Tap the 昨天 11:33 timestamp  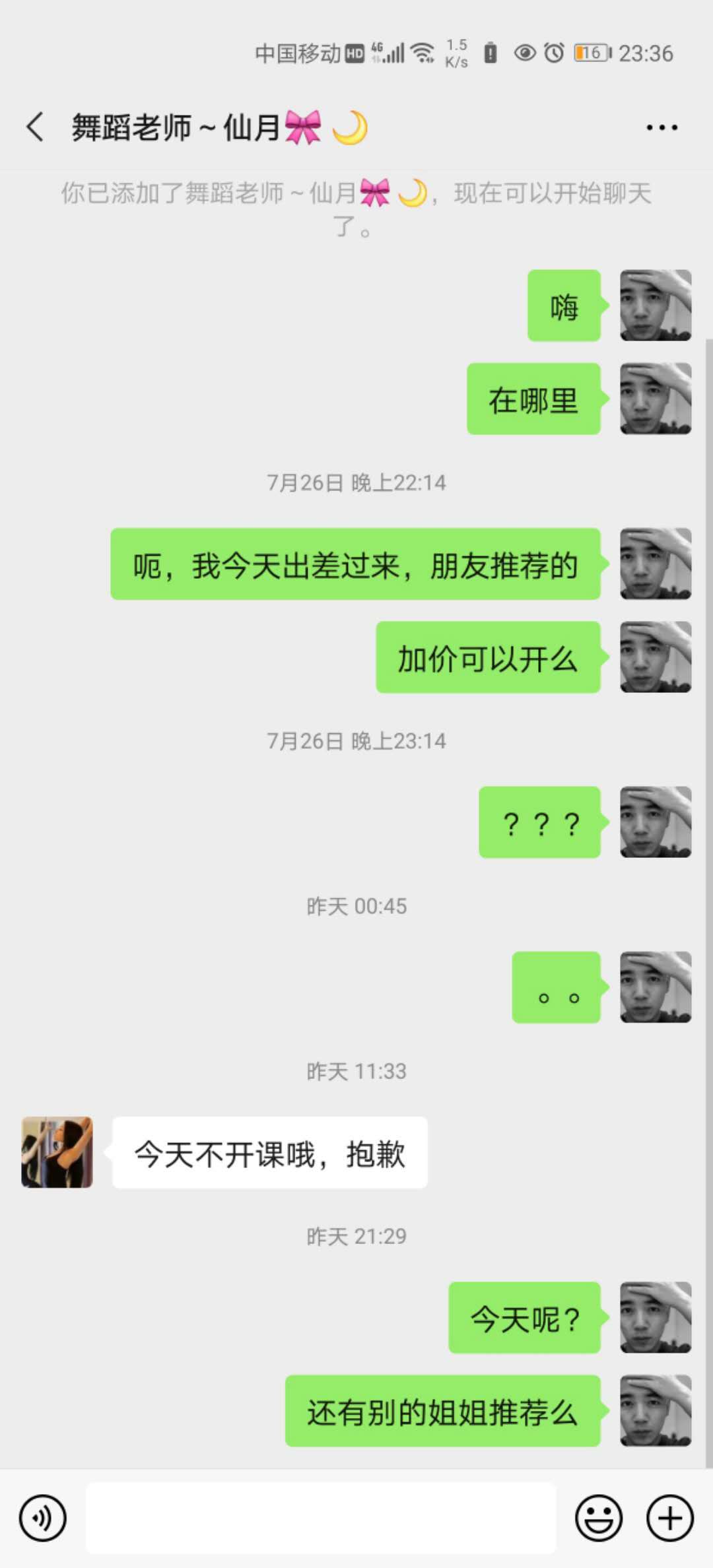[x=356, y=1070]
